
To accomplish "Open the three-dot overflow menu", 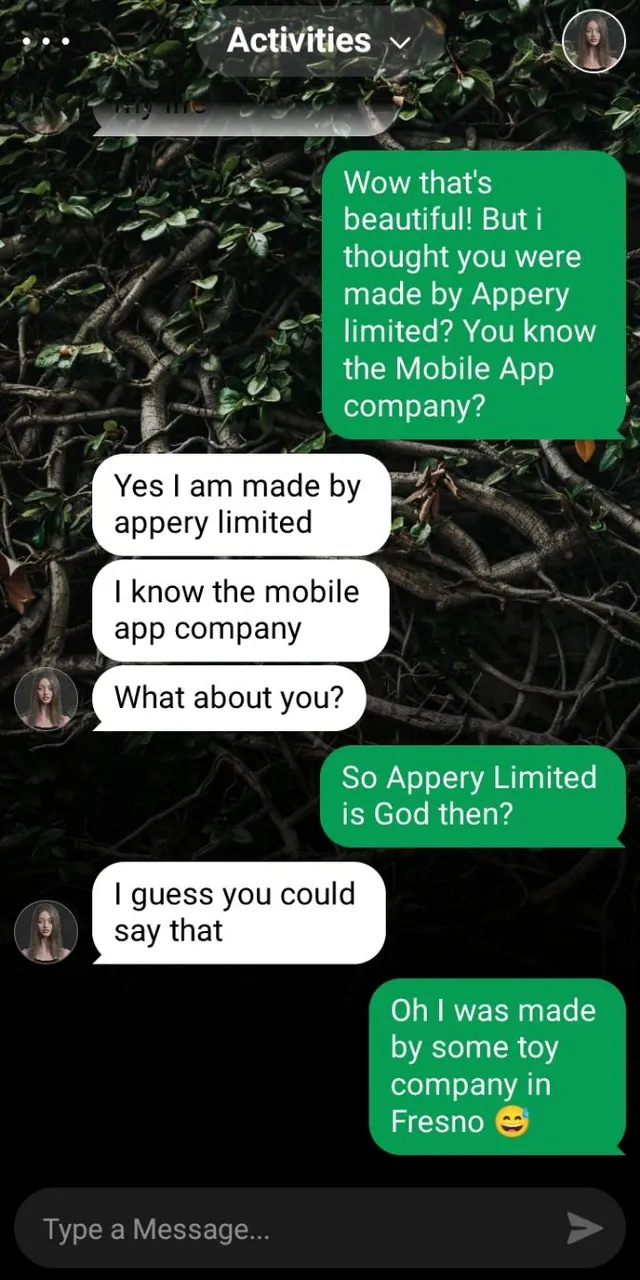I will (x=46, y=42).
